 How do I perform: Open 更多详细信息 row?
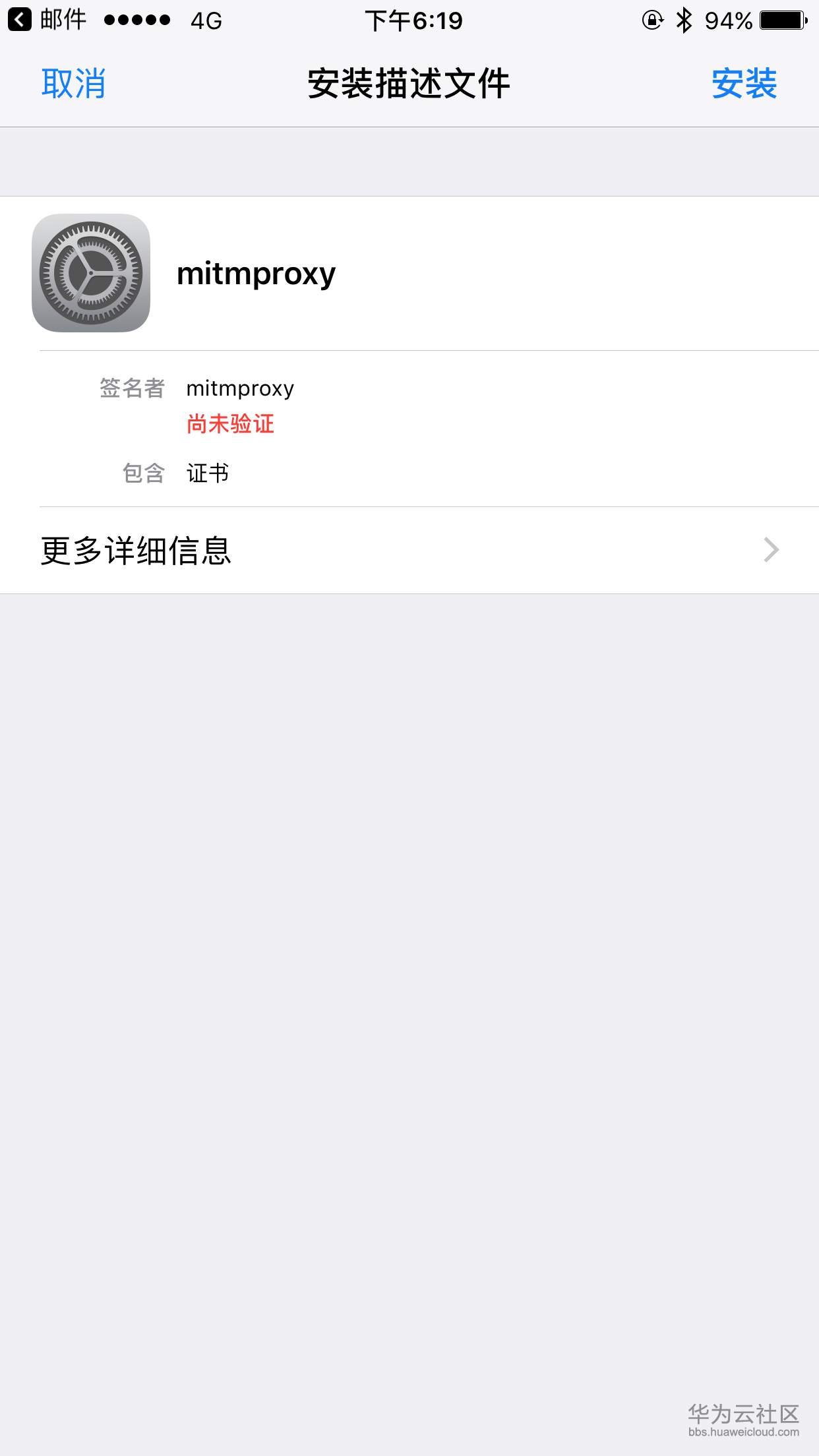pos(409,550)
